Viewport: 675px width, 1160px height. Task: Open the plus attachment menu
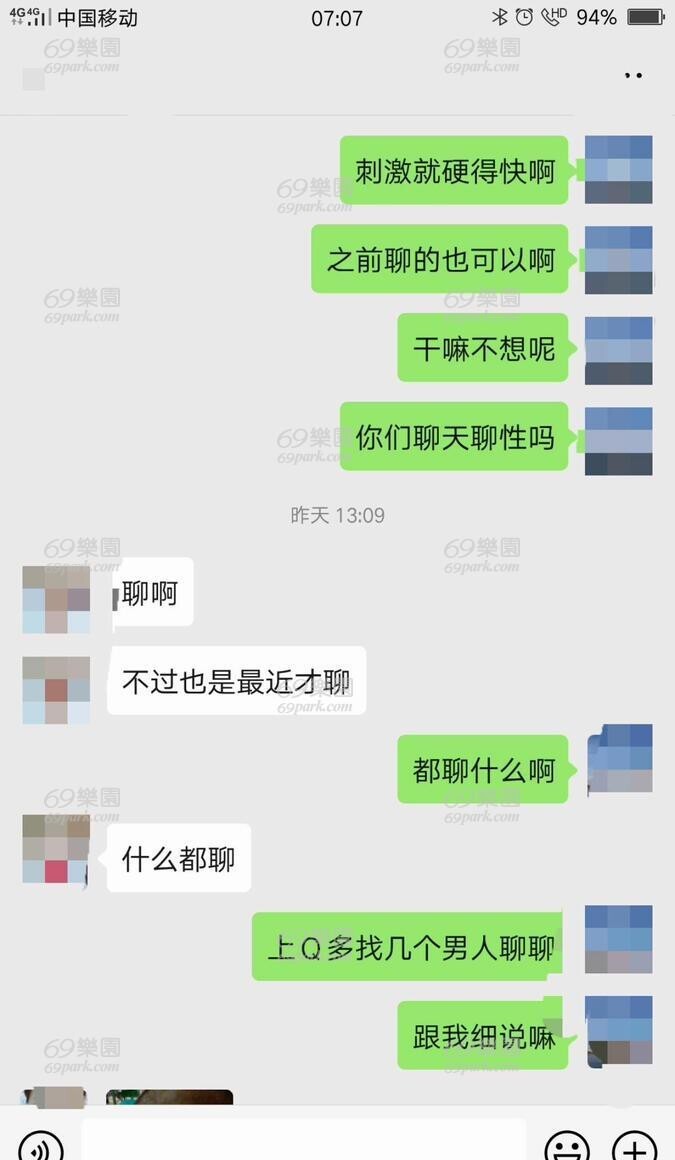pyautogui.click(x=635, y=1146)
